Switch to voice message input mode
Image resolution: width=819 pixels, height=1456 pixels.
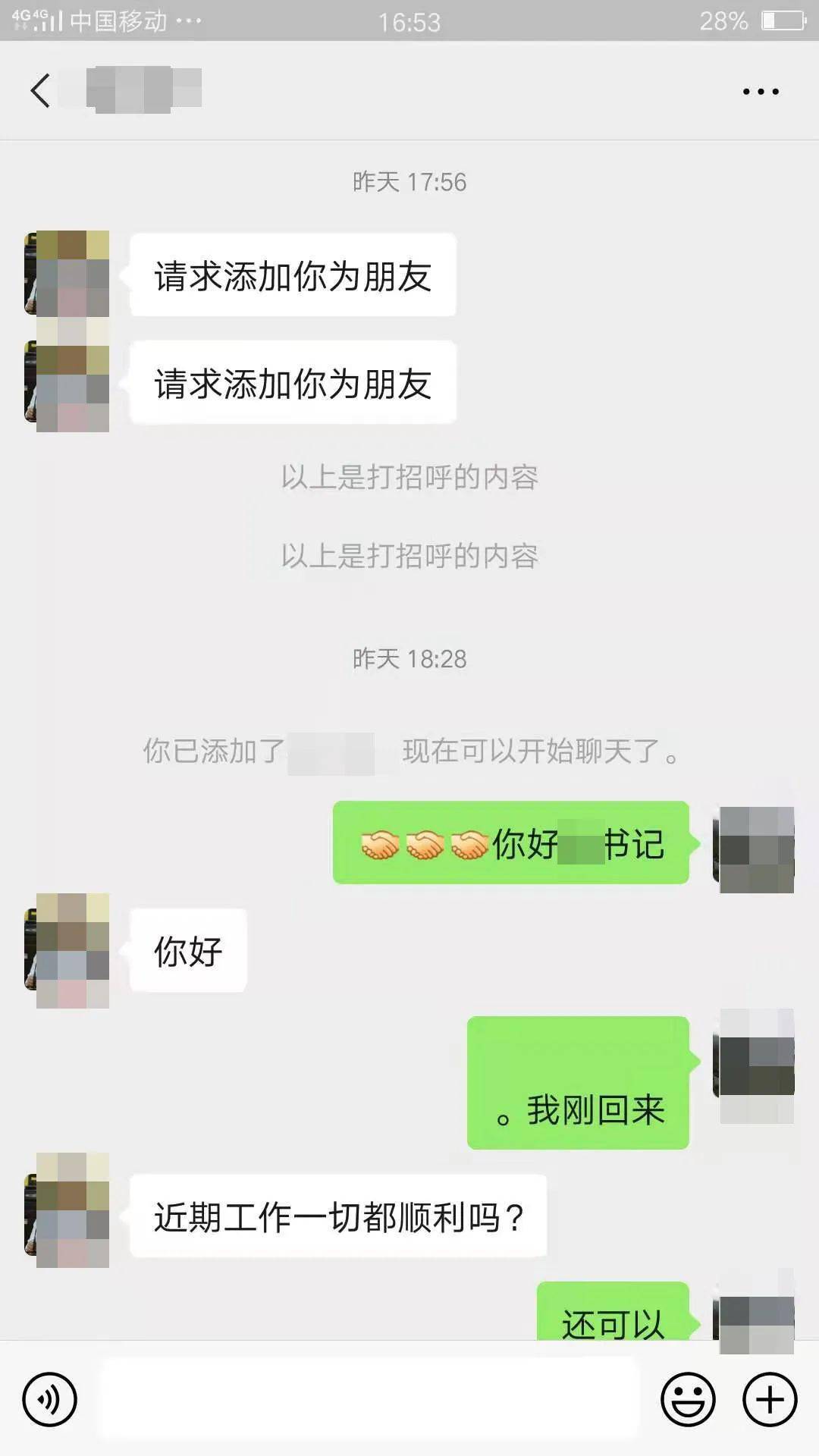[48, 1398]
